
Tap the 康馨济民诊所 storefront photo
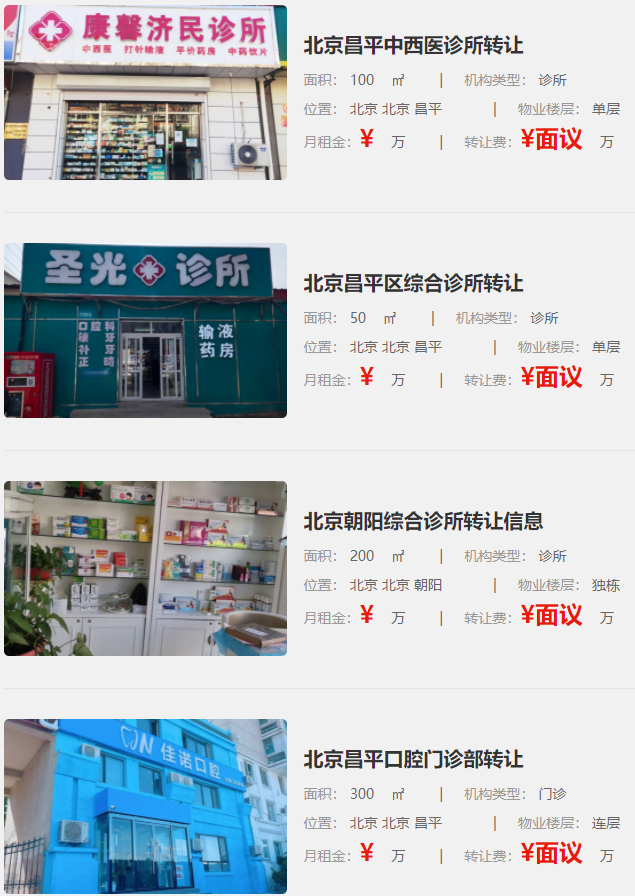coord(145,93)
